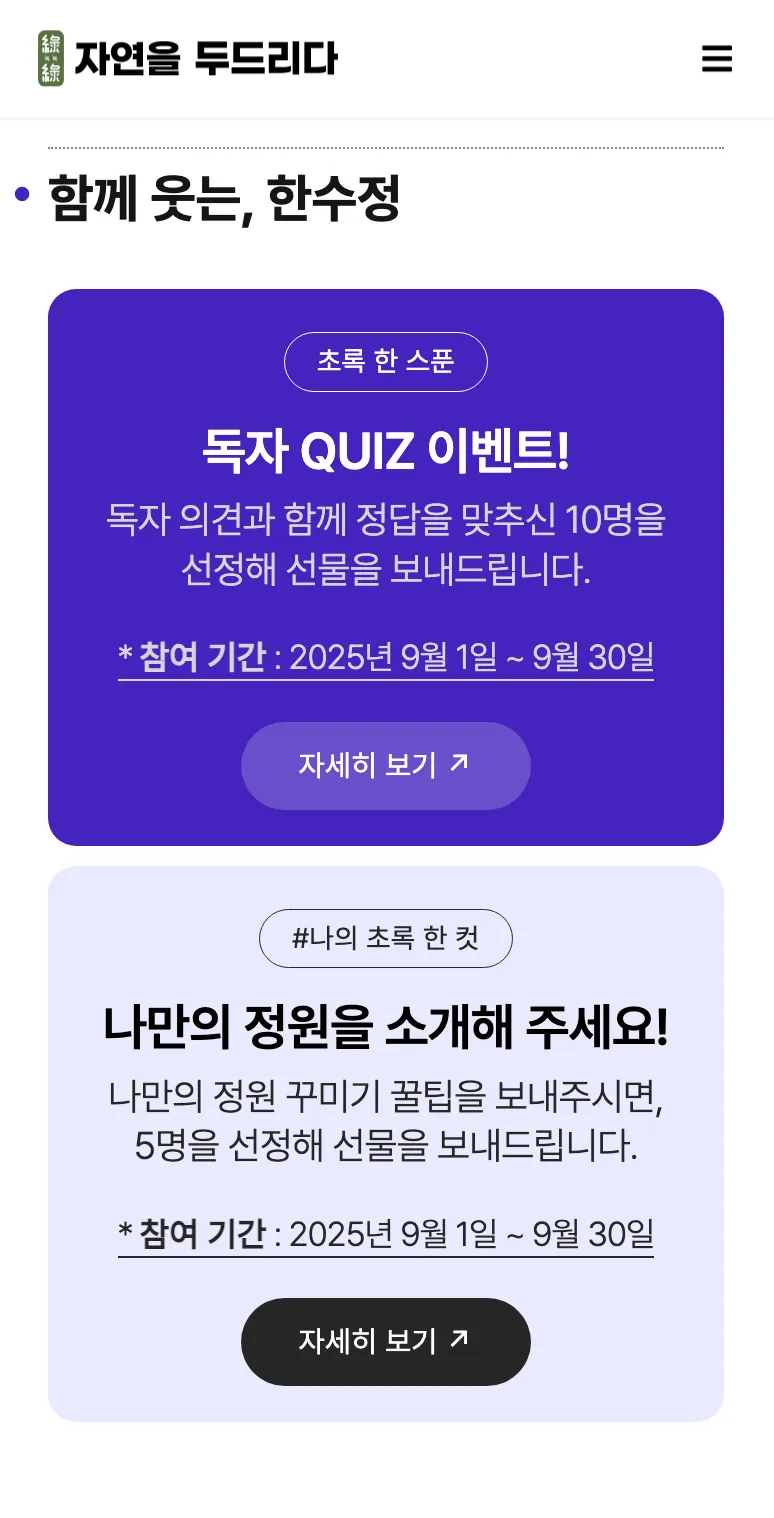Image resolution: width=774 pixels, height=1518 pixels.
Task: Tap 자세히 보기 under 나만의 정원을 소개해 주세요
Action: point(385,1341)
